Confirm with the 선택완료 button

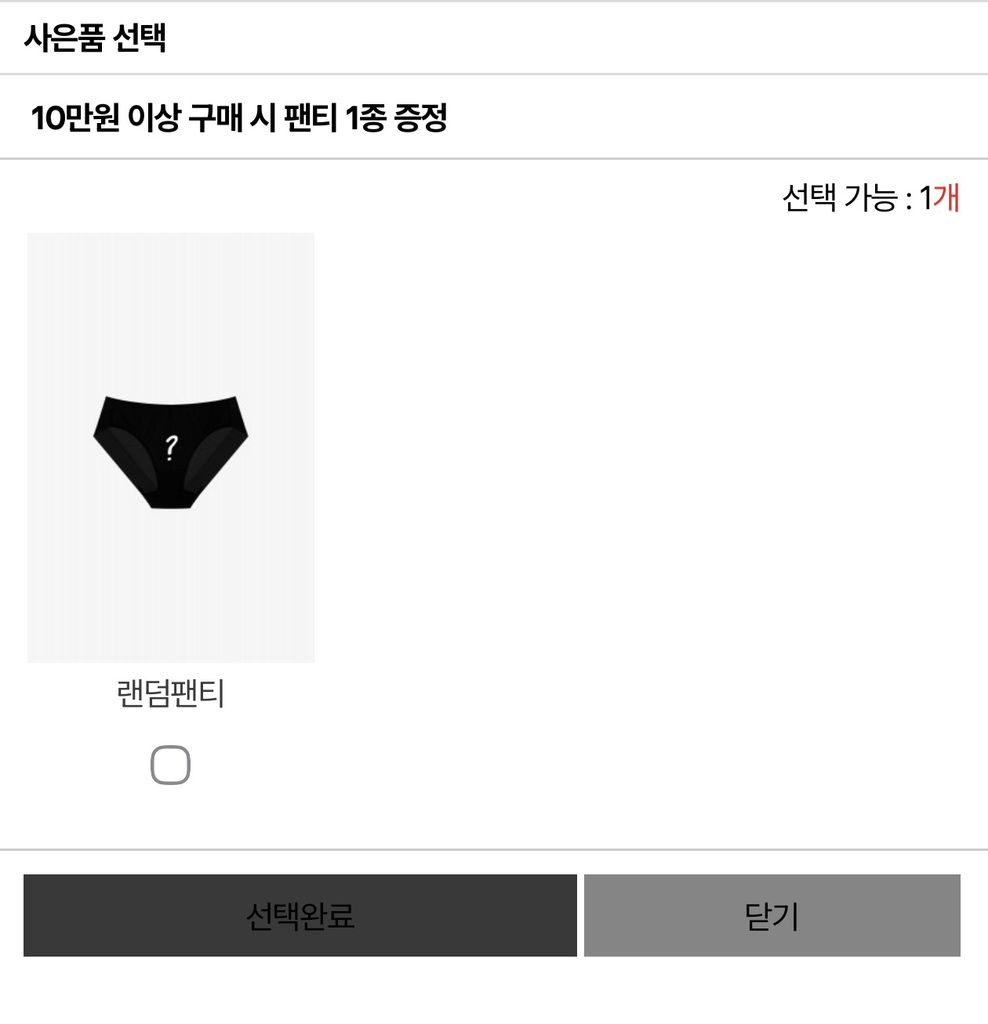click(x=300, y=915)
